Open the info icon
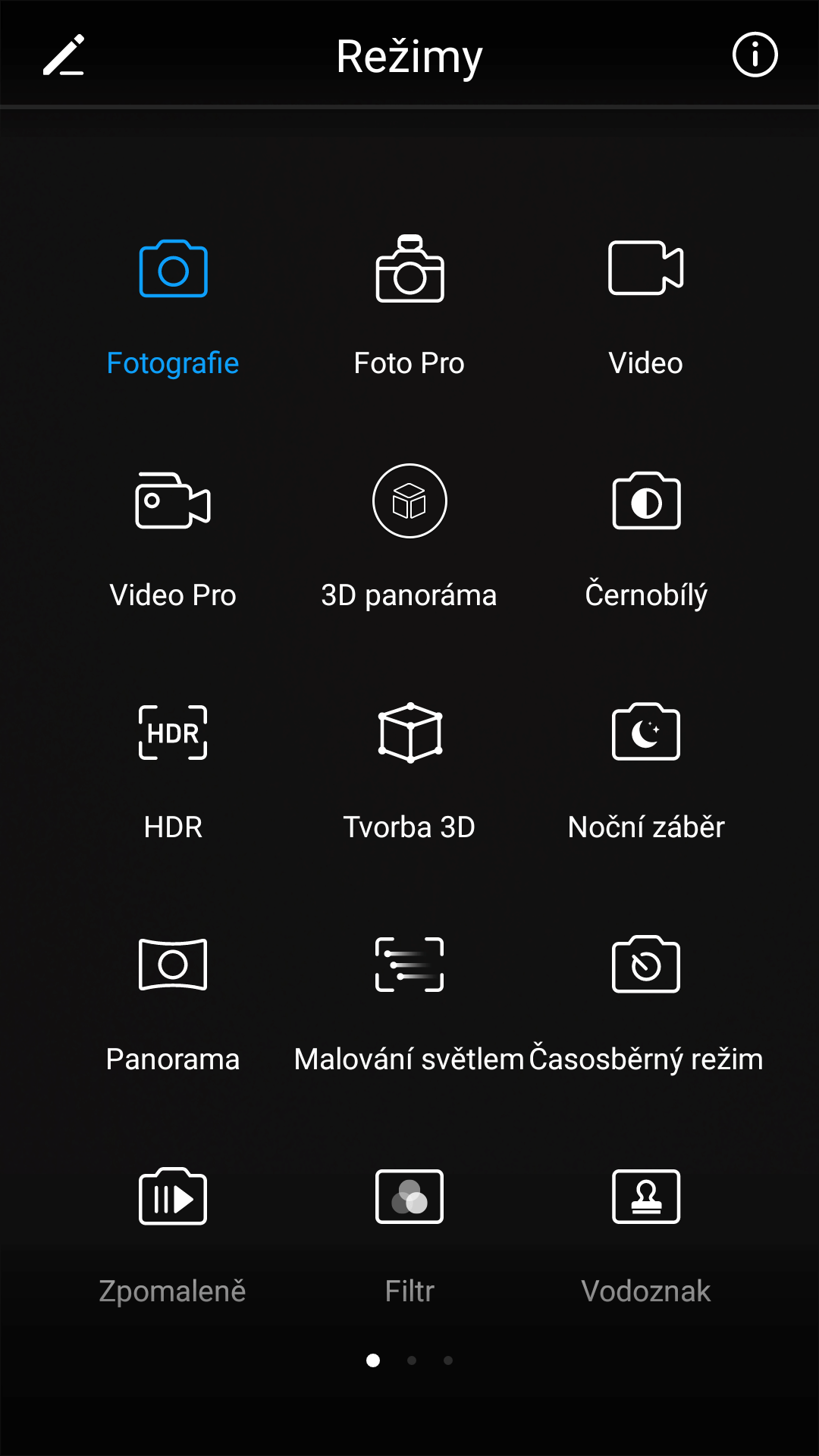The width and height of the screenshot is (819, 1456). pos(755,55)
